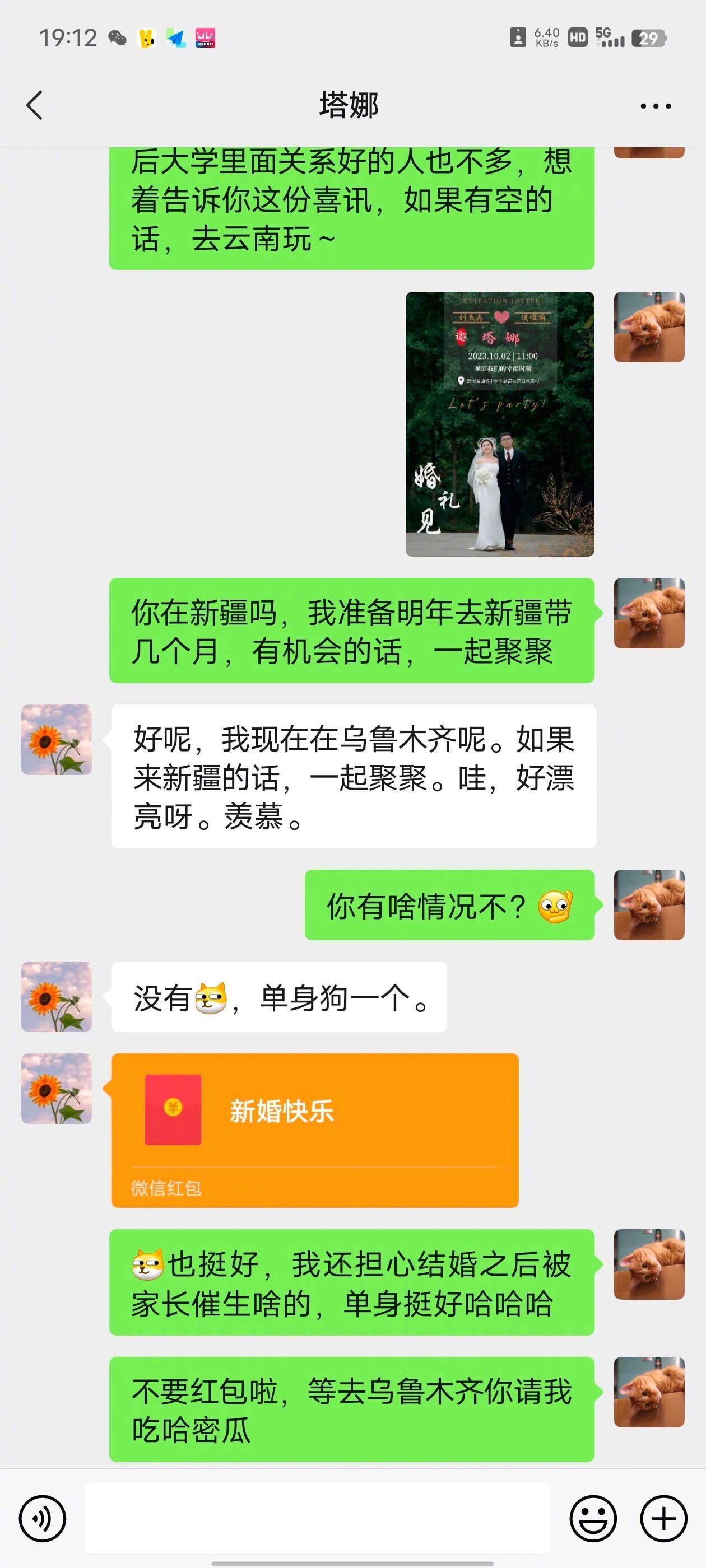Screen dimensions: 706x1568
Task: Open my cat avatar next to invitation image
Action: 649,327
